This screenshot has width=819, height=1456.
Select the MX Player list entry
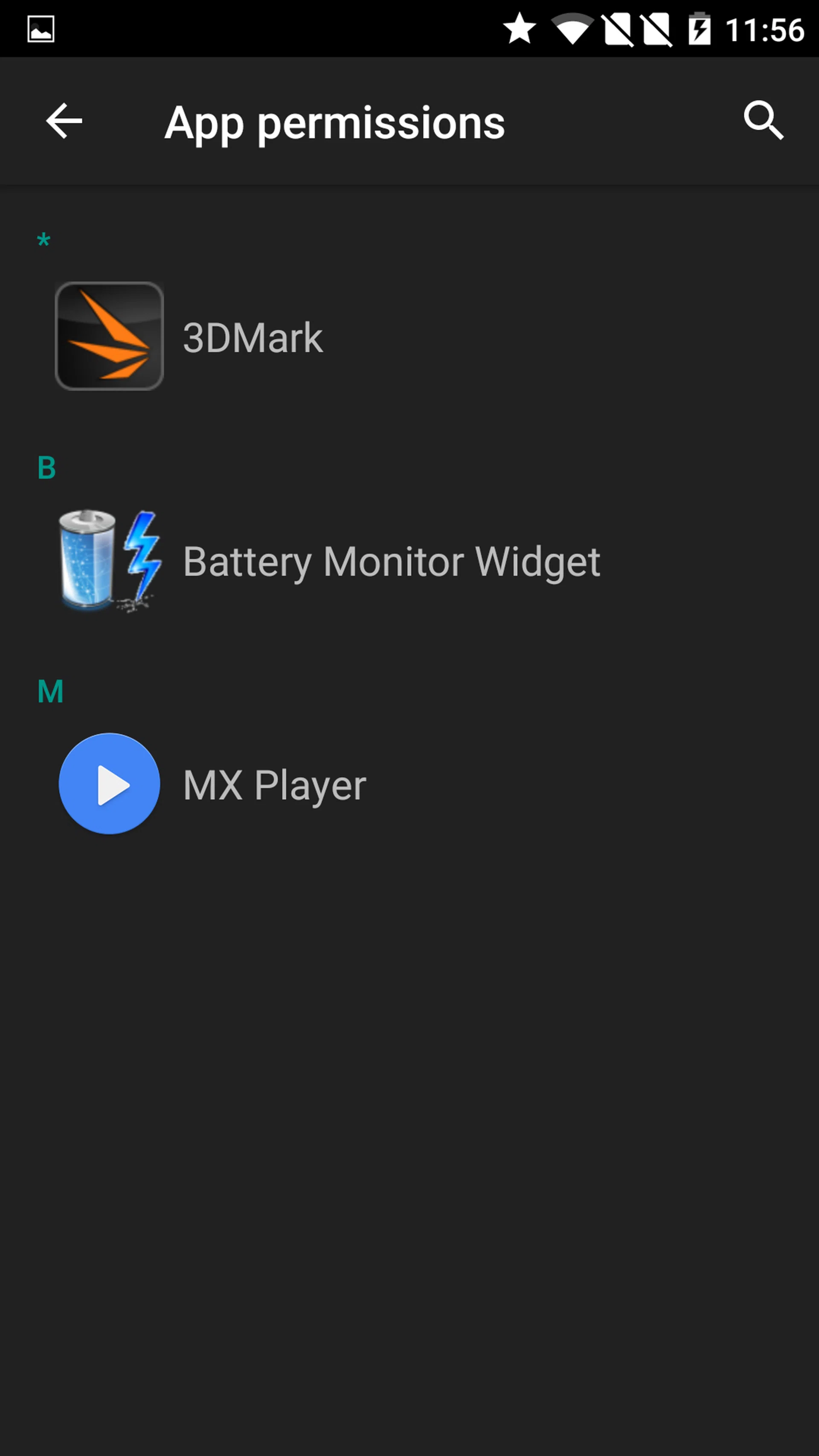[273, 783]
